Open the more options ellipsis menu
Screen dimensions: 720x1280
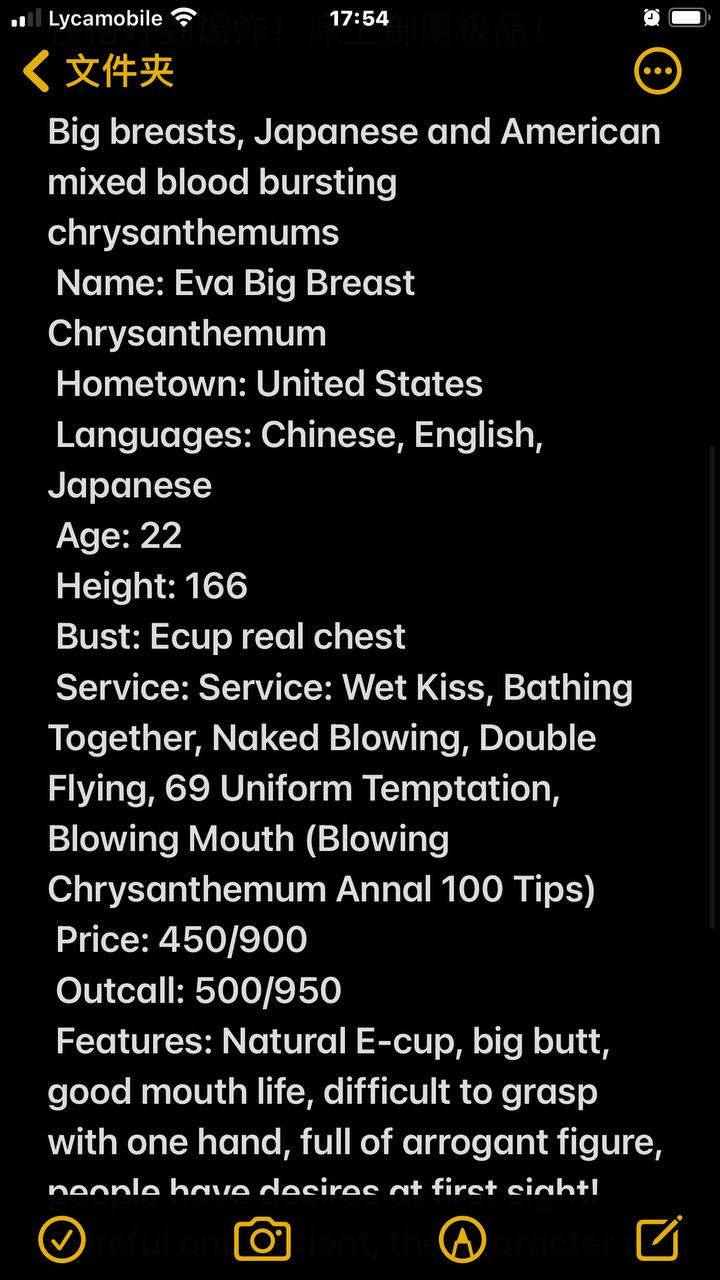click(658, 72)
